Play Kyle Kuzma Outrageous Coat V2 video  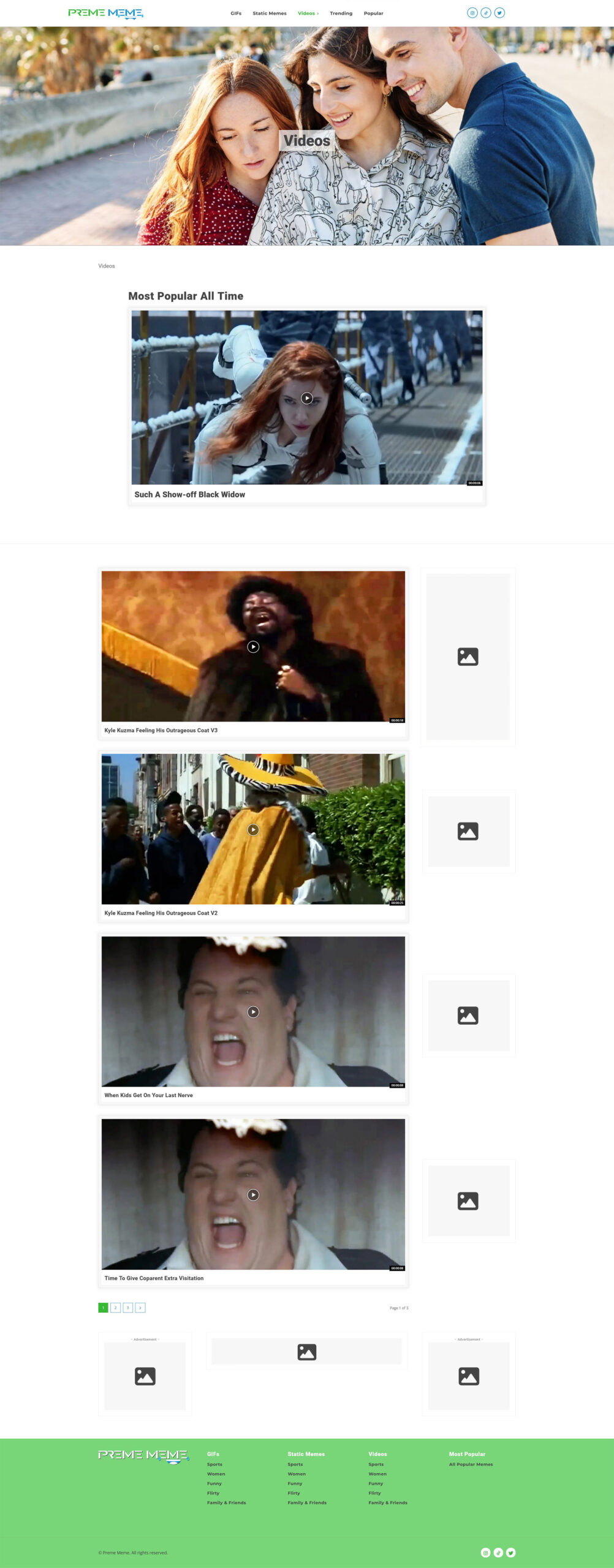click(x=253, y=829)
